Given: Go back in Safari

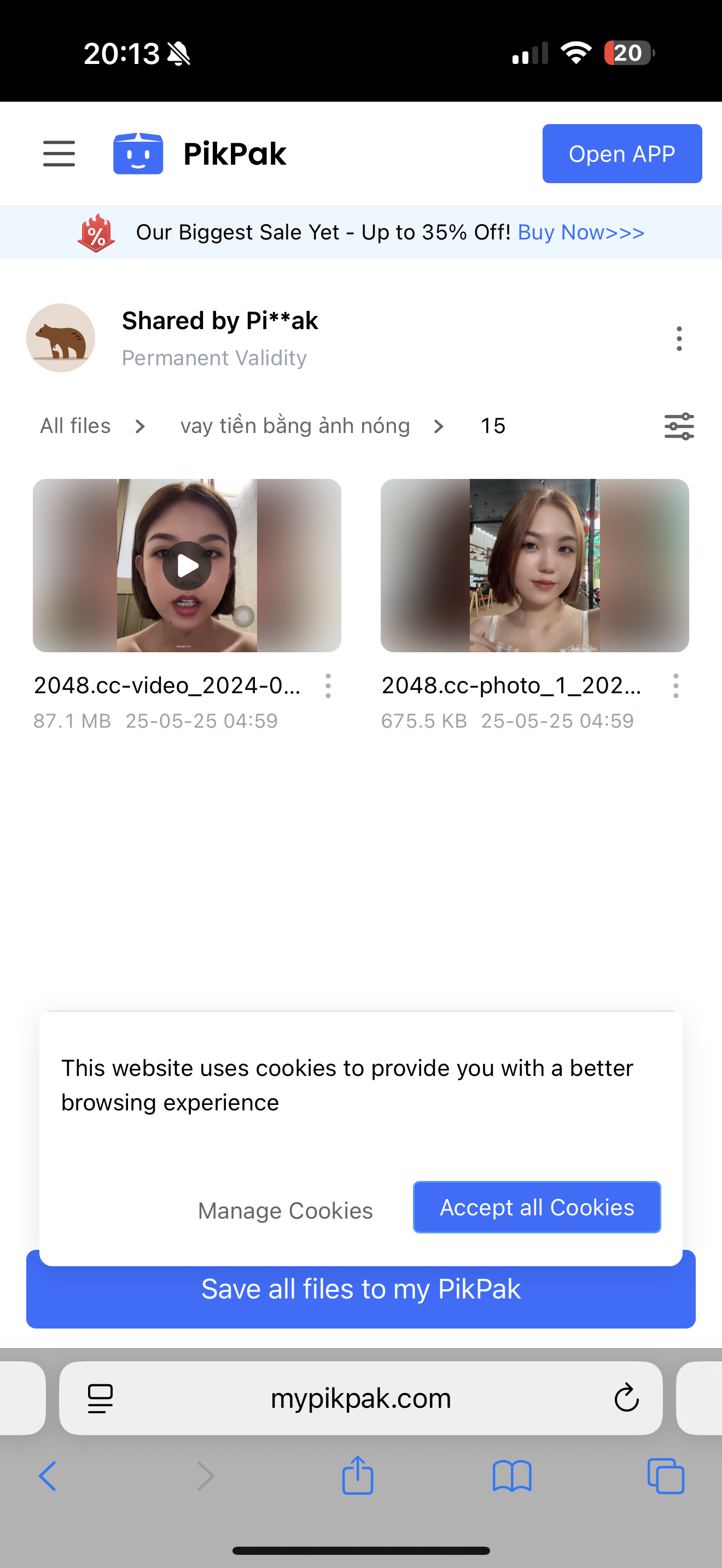Looking at the screenshot, I should coord(48,1476).
